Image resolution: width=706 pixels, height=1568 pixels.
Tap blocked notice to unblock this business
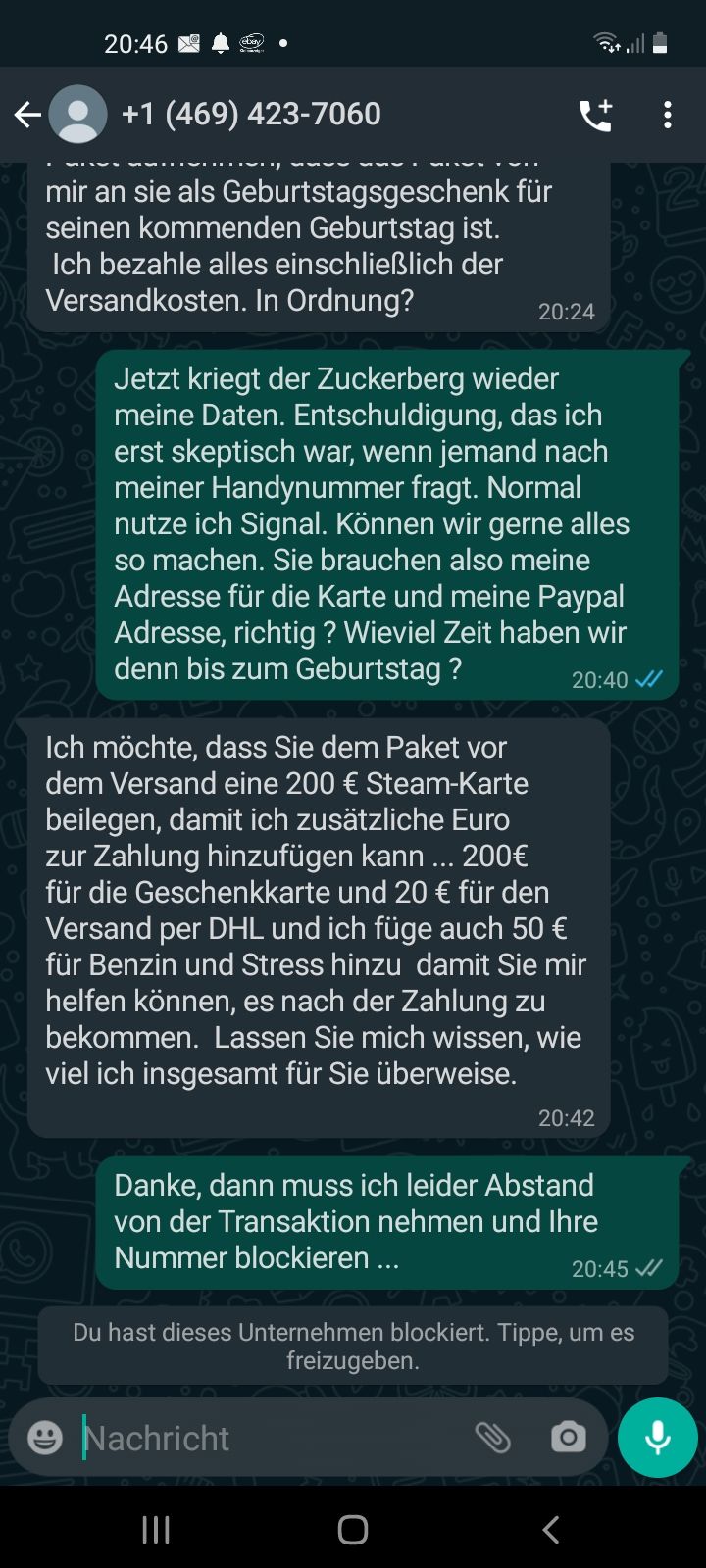tap(353, 1346)
